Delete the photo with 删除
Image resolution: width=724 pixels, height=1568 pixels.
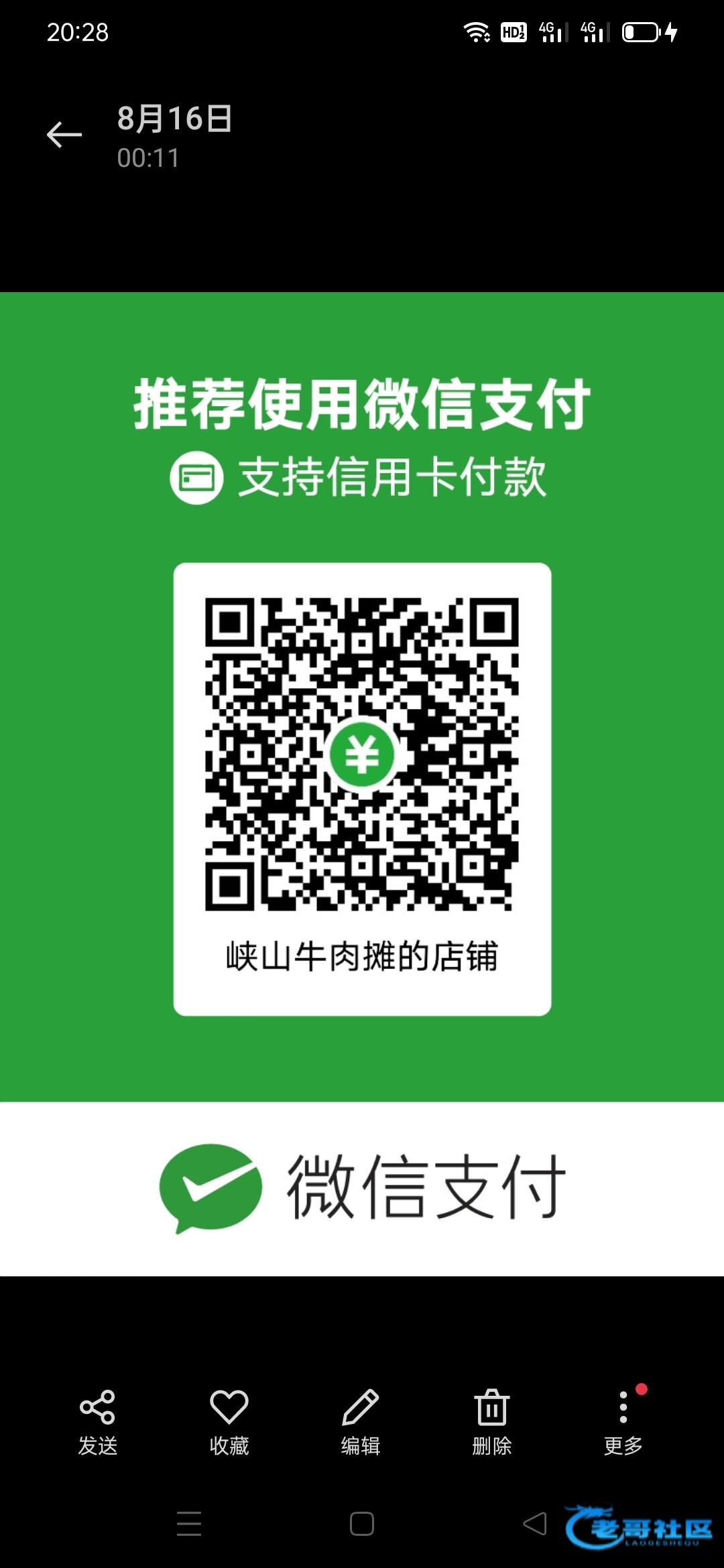tap(492, 1422)
